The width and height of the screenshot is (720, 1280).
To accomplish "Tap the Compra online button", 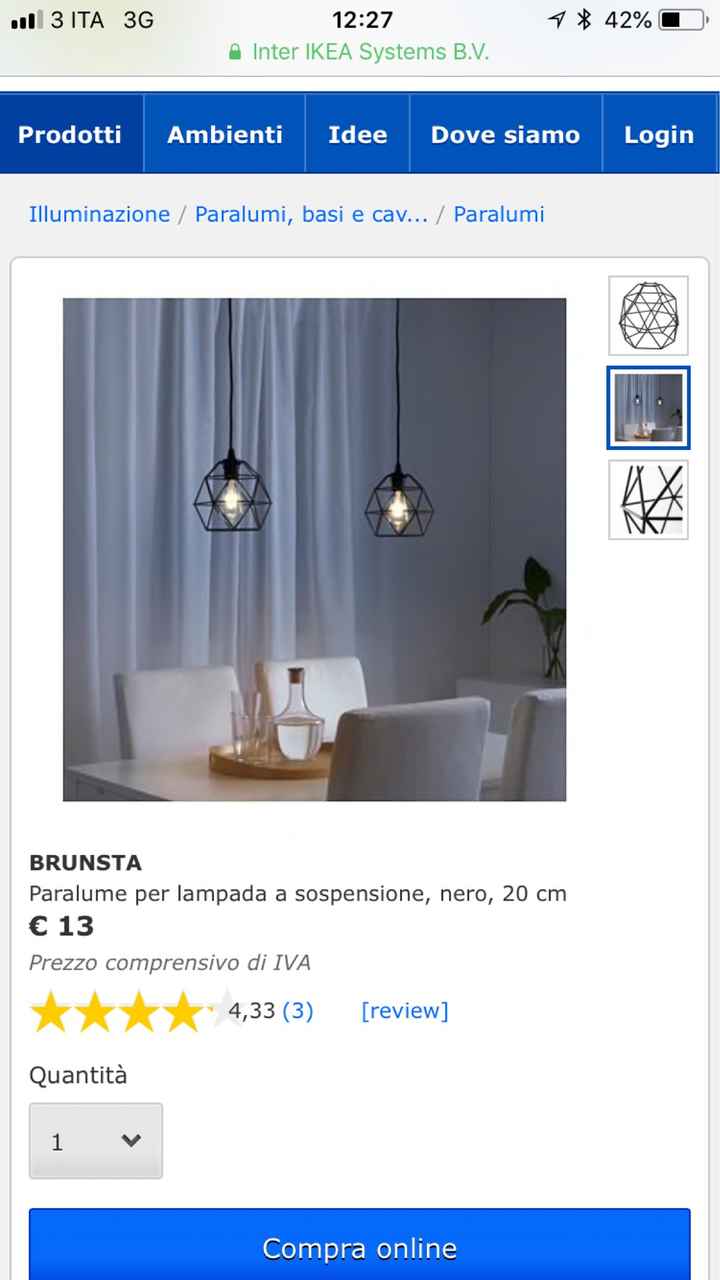I will 359,1247.
